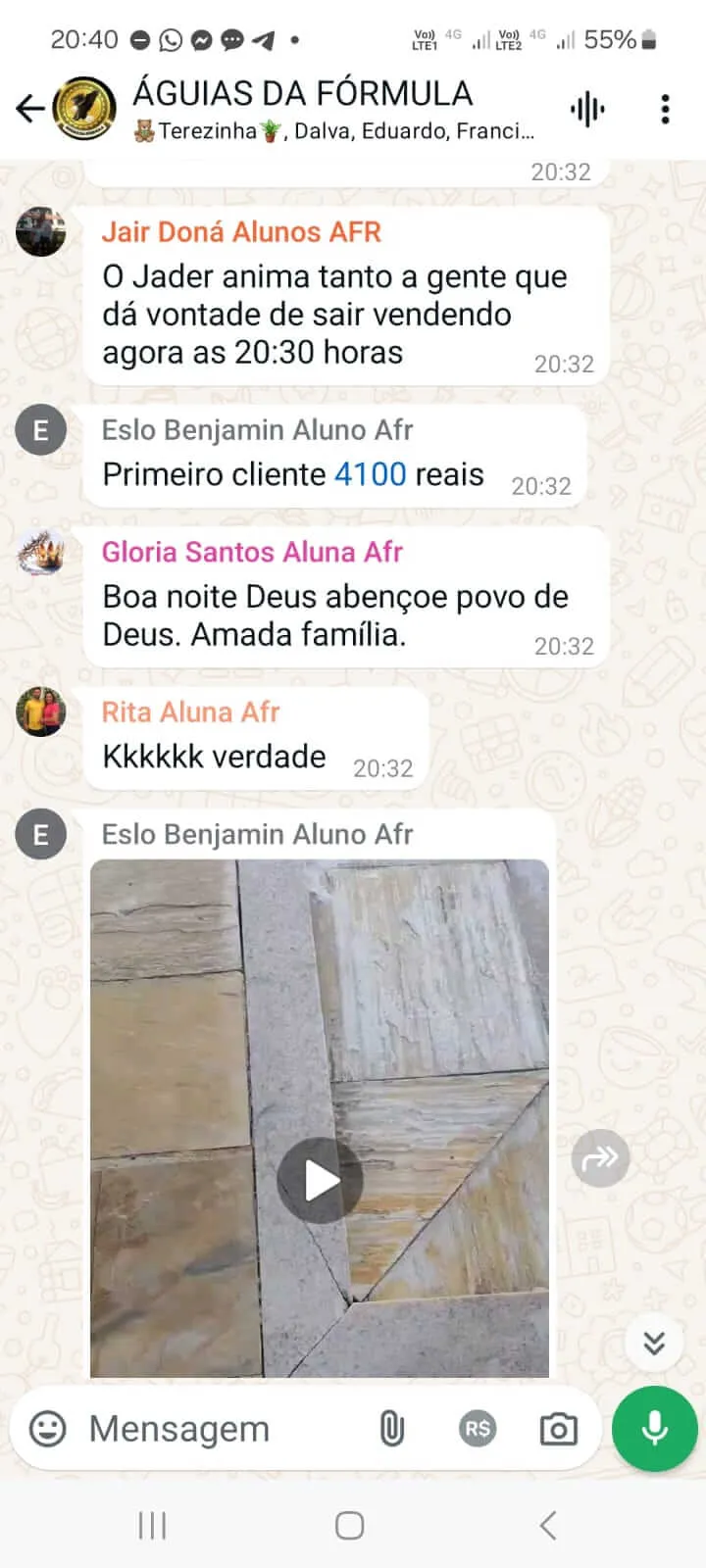This screenshot has height=1568, width=706.
Task: View Jair Doná's profile picture
Action: click(x=41, y=232)
